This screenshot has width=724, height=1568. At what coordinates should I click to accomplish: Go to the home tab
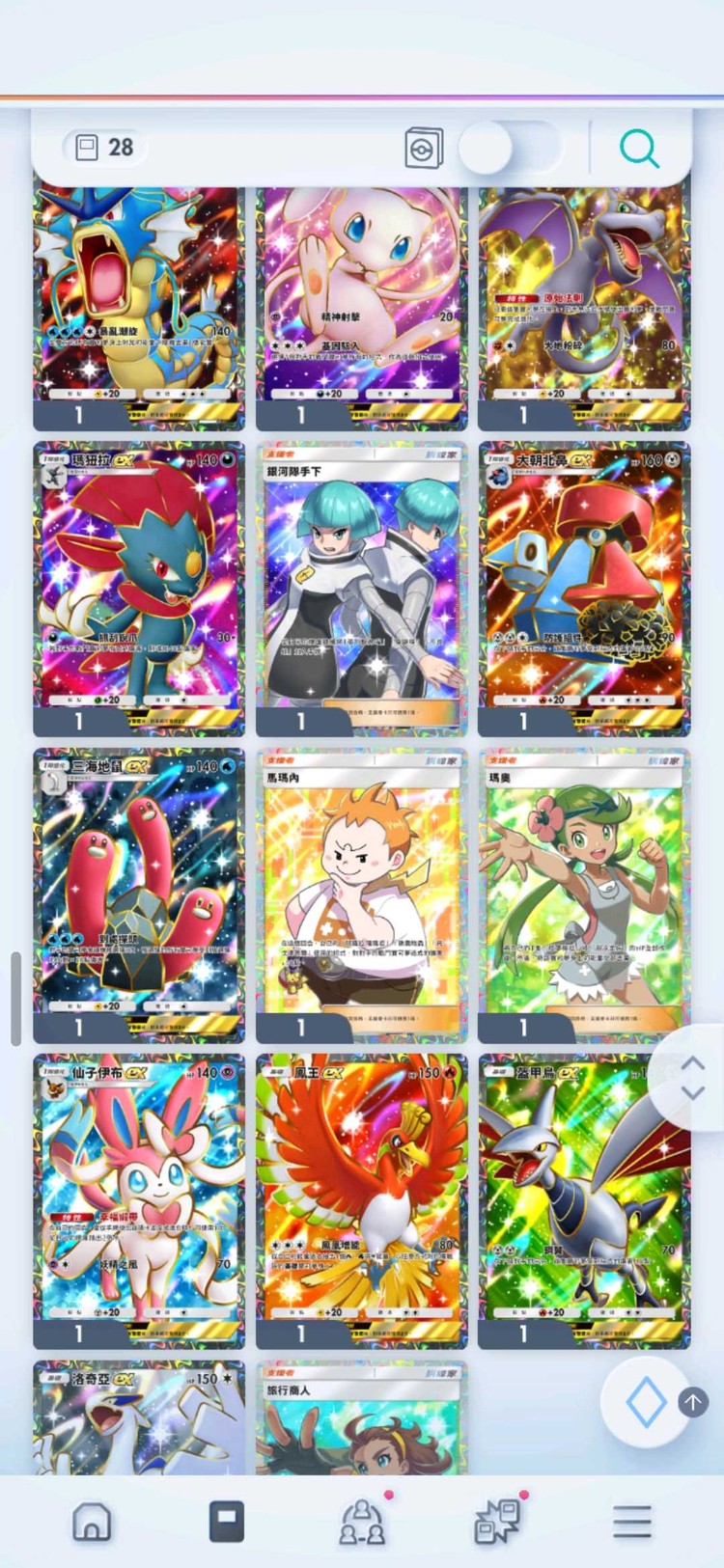[x=92, y=1522]
